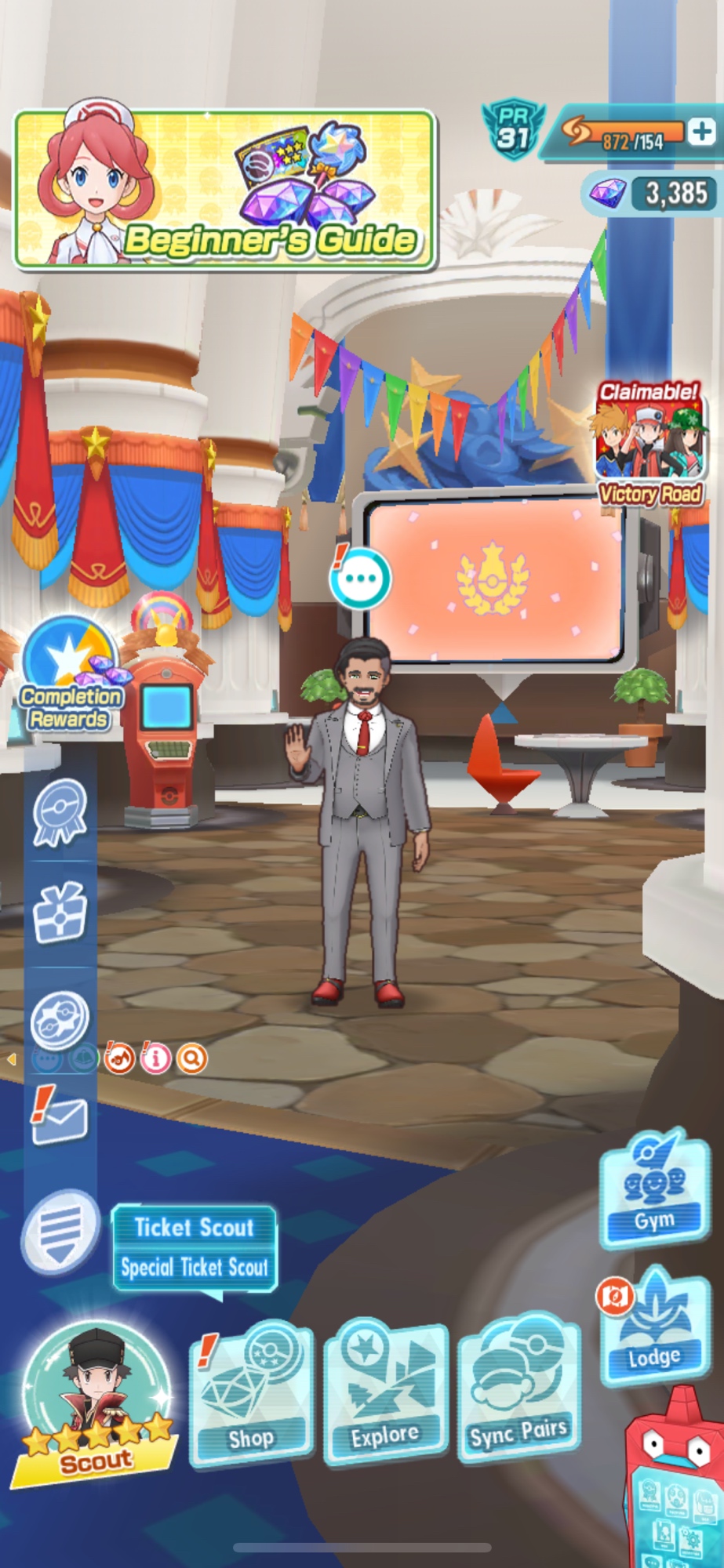The image size is (724, 1568).
Task: Open the Poké Ball coin icon
Action: 60,1018
